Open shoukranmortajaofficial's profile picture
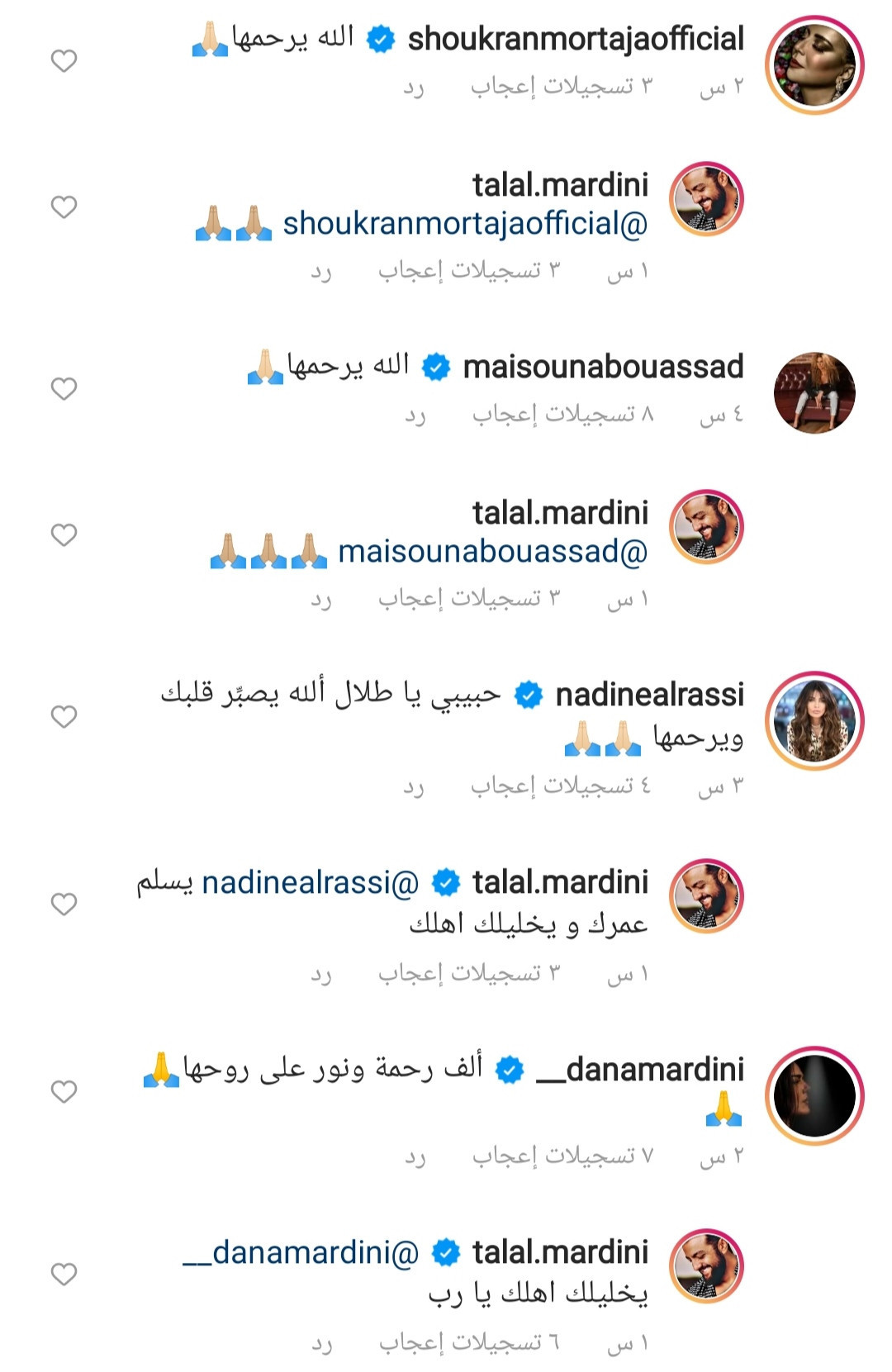 pyautogui.click(x=814, y=64)
